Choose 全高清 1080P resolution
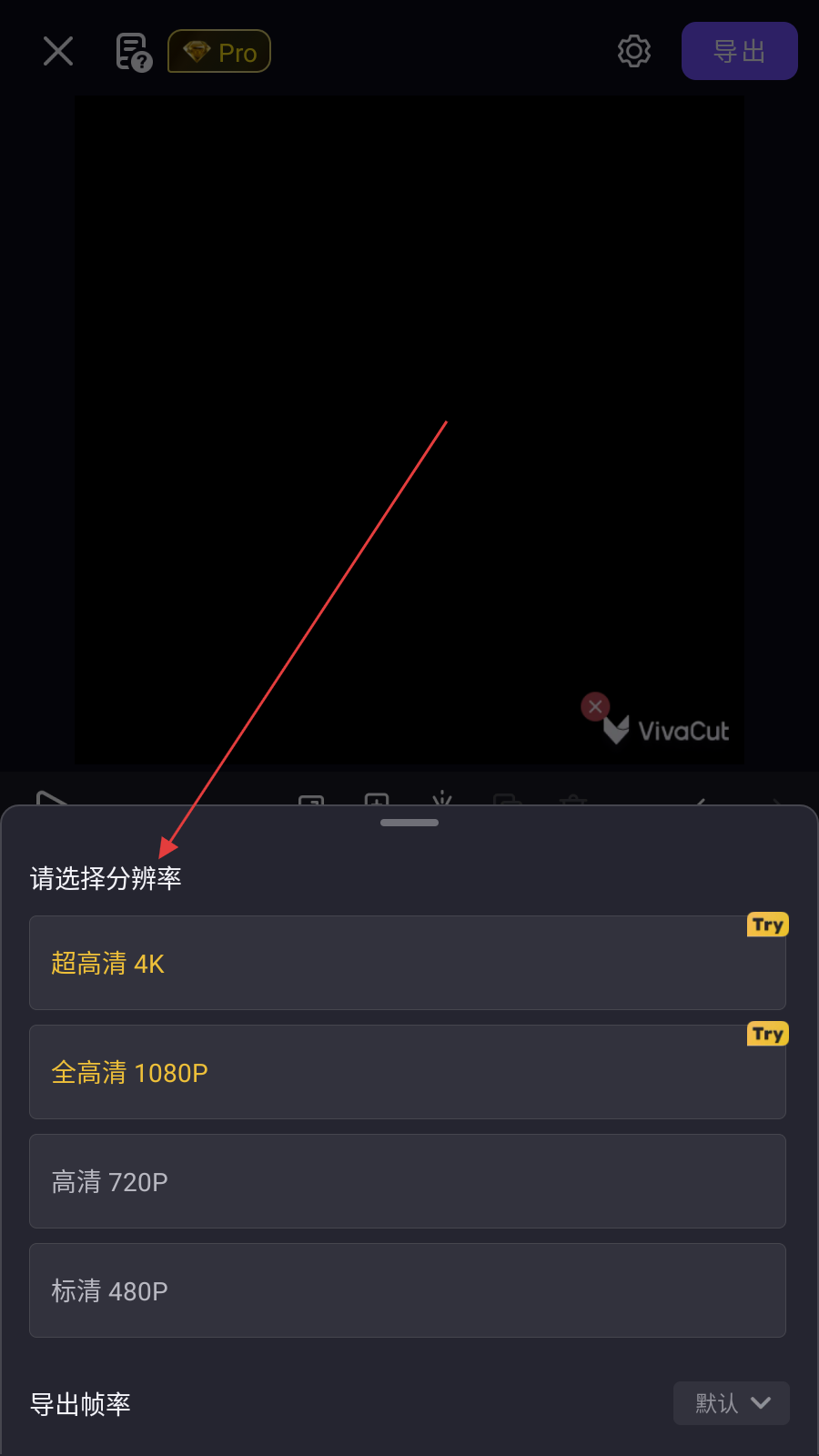Viewport: 819px width, 1456px height. pos(407,1072)
